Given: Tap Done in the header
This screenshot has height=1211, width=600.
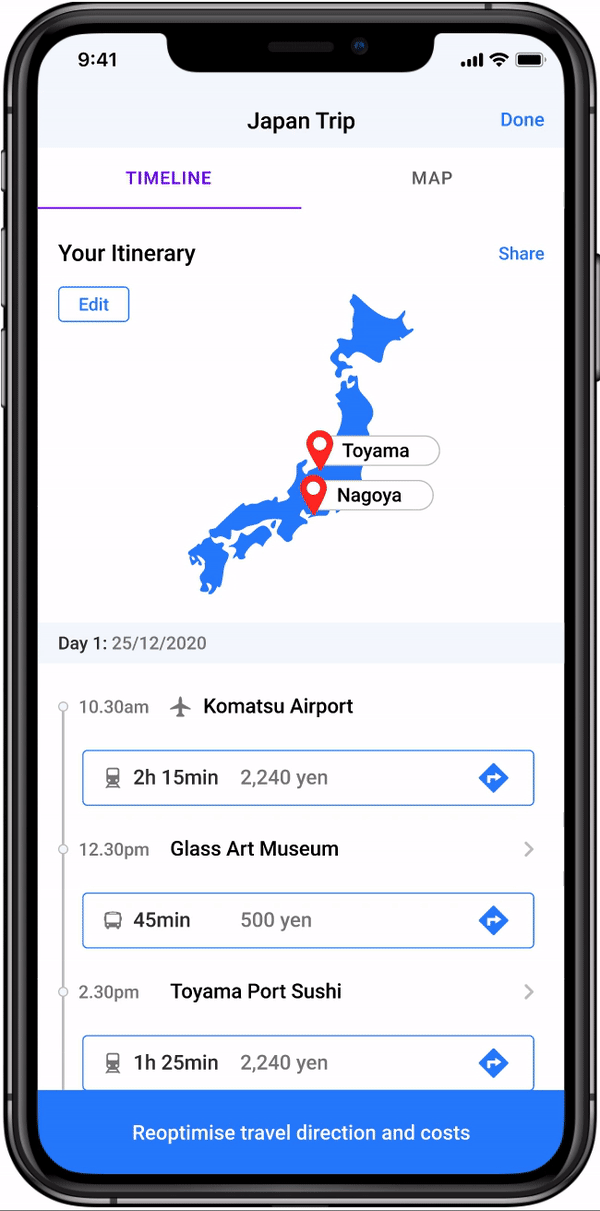Looking at the screenshot, I should tap(522, 120).
